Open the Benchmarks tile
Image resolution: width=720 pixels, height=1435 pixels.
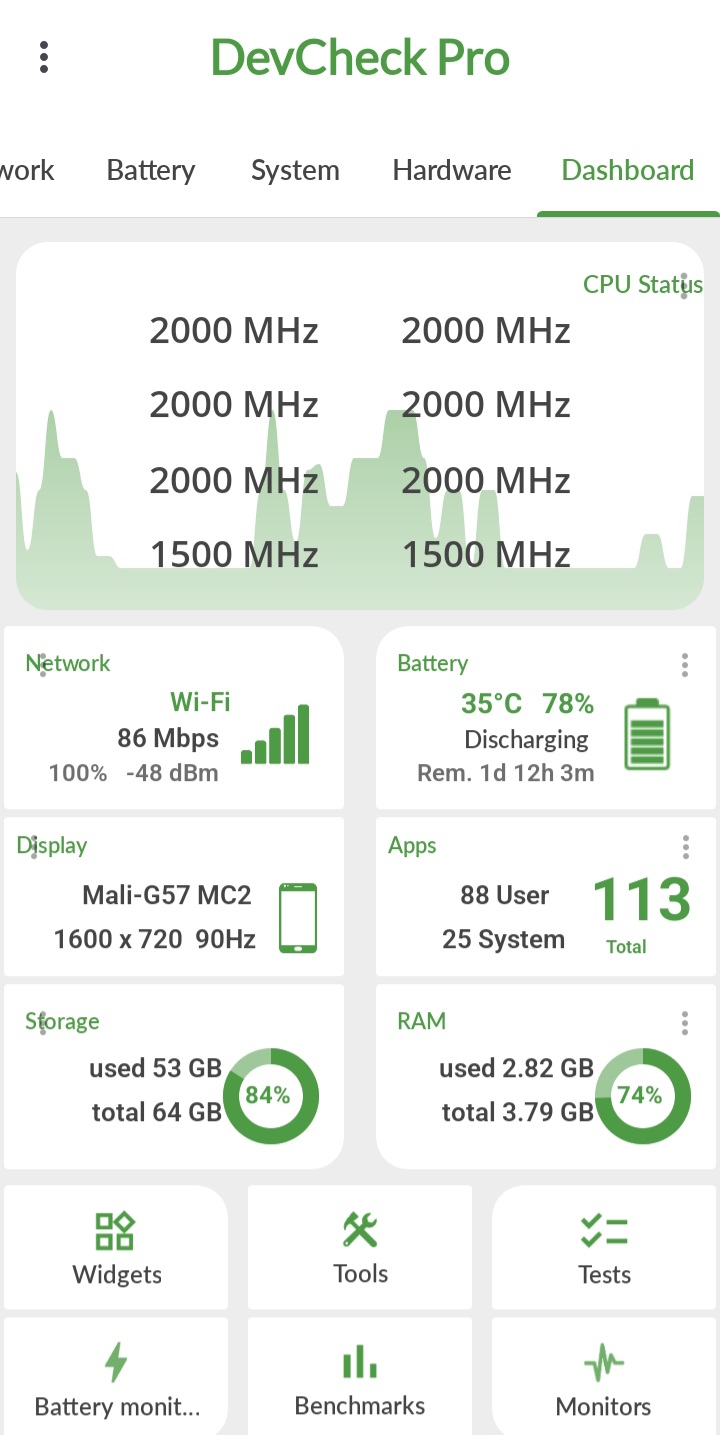(360, 1377)
